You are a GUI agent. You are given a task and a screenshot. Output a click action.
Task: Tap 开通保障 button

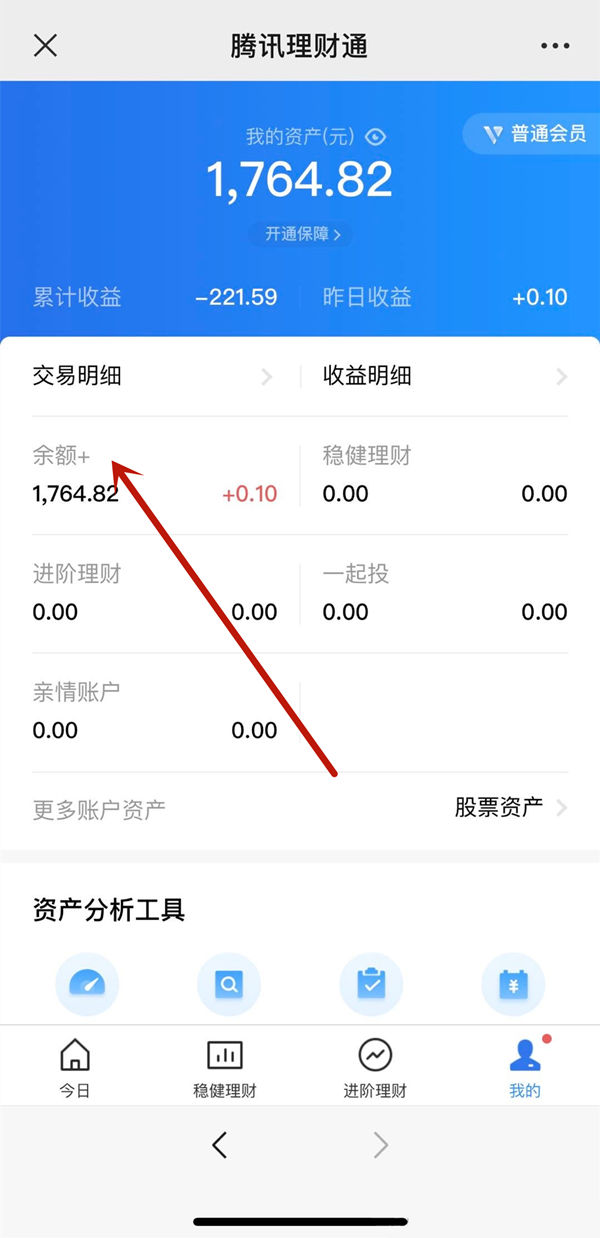(x=301, y=234)
